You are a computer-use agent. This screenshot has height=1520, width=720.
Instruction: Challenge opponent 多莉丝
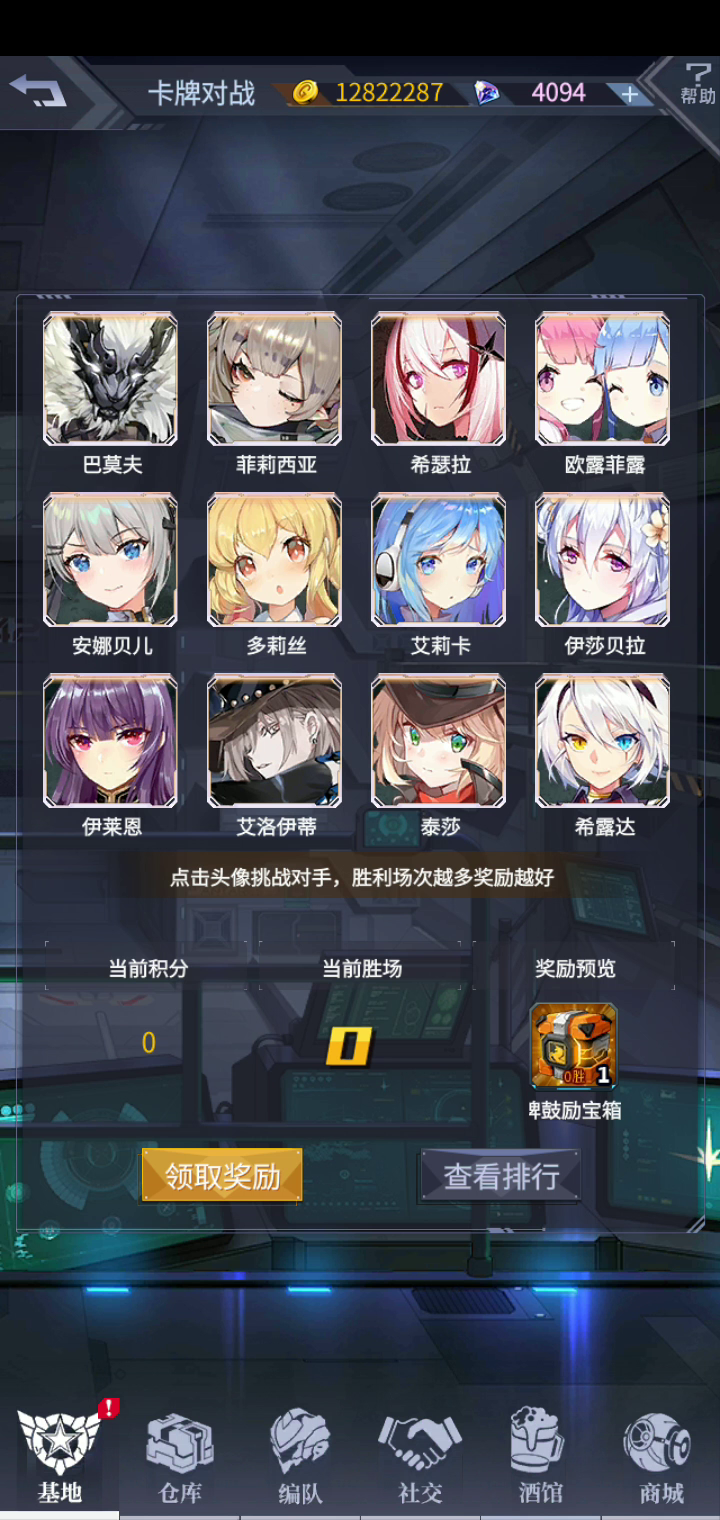click(x=274, y=560)
